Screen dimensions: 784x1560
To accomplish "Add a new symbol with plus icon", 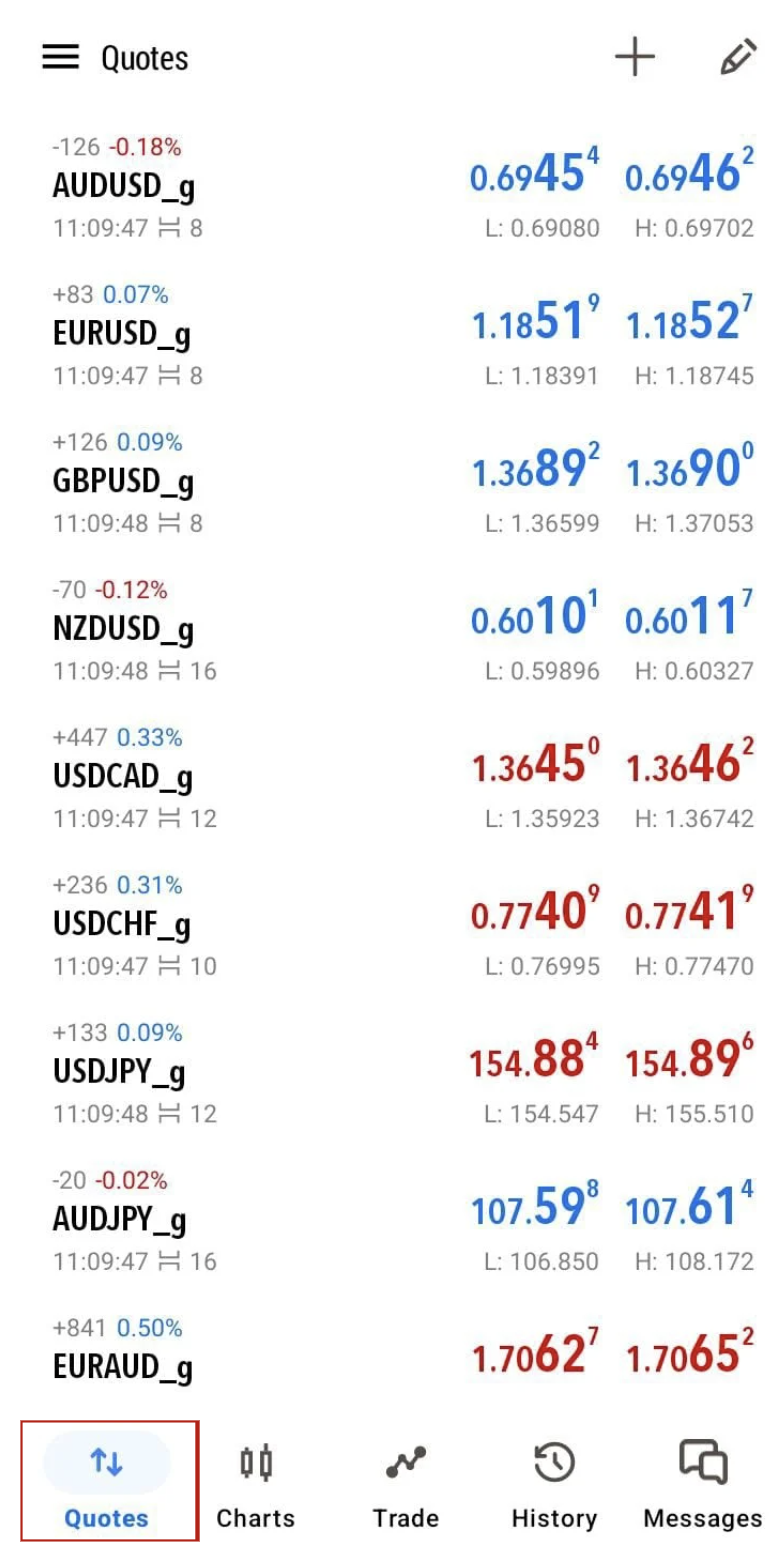I will click(x=635, y=58).
